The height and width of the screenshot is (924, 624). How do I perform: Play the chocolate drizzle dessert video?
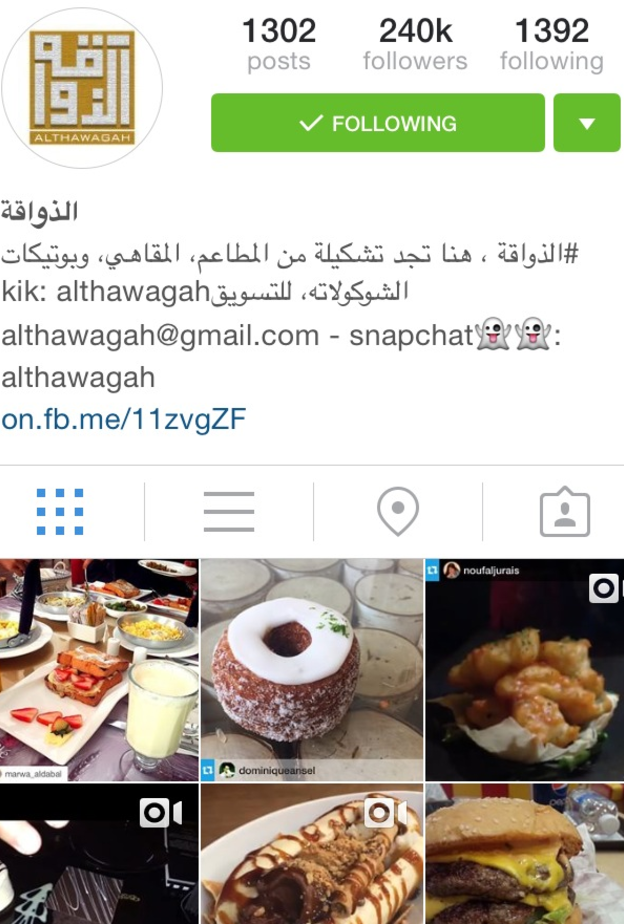312,855
